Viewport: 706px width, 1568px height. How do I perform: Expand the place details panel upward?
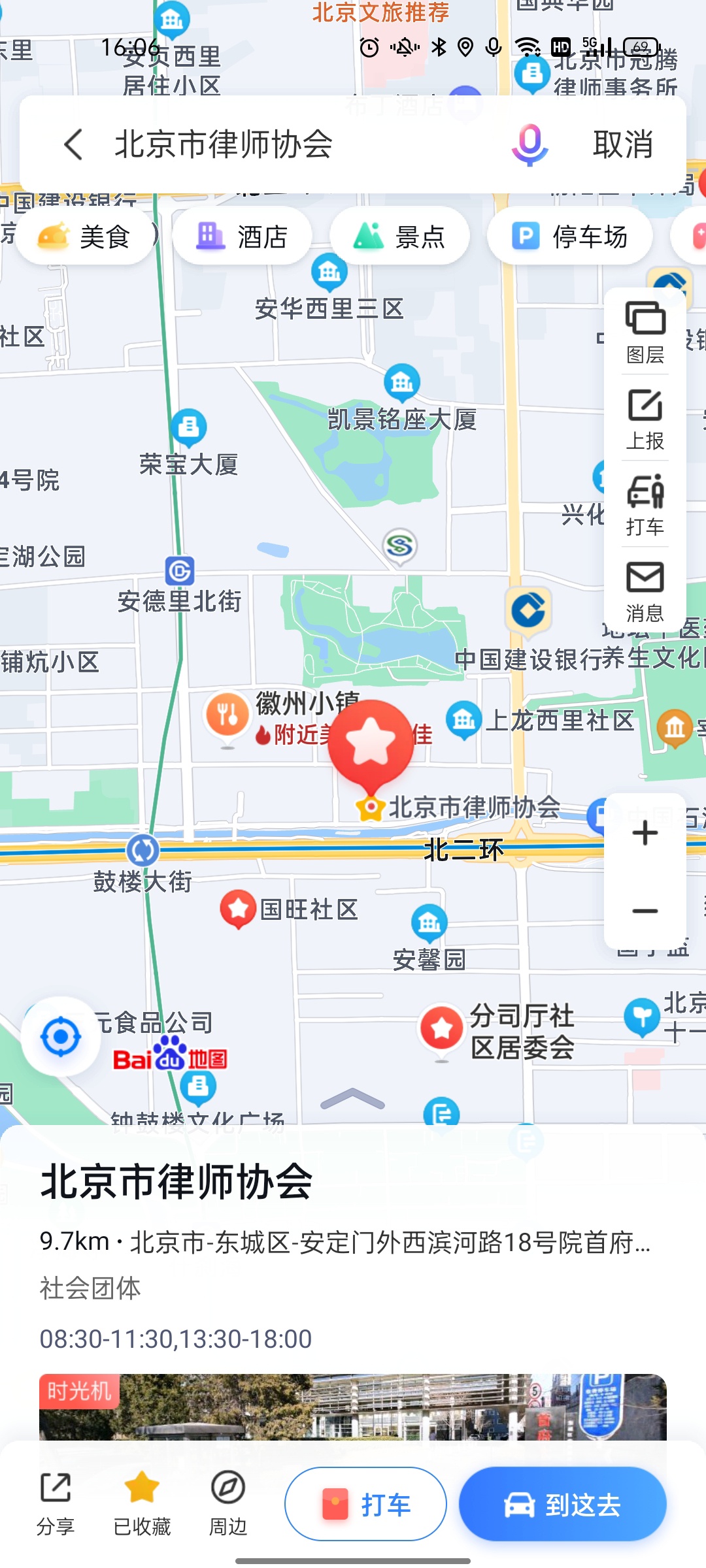(352, 1100)
